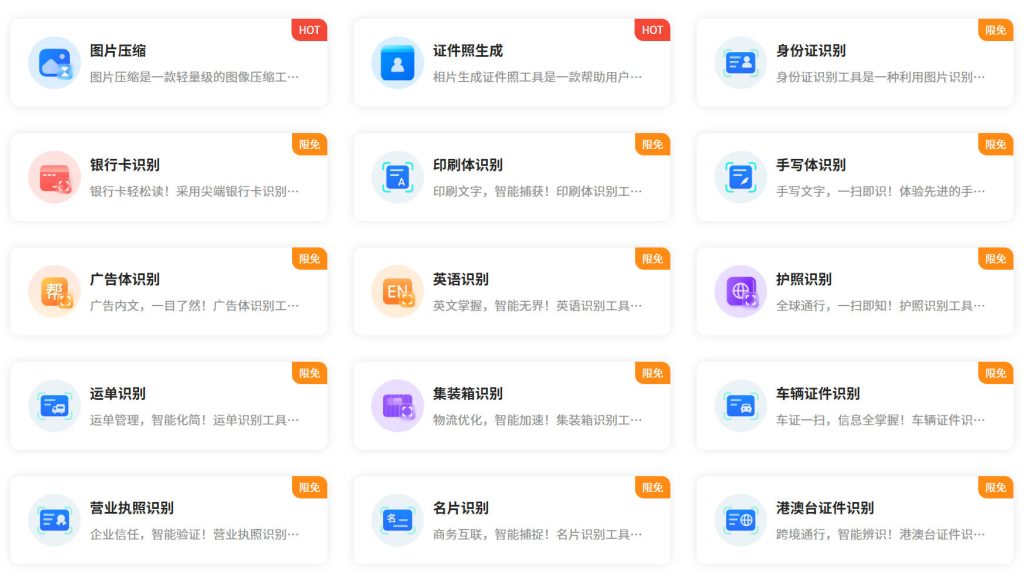1024x577 pixels.
Task: Select the 港澳台证件识别 card
Action: (854, 520)
